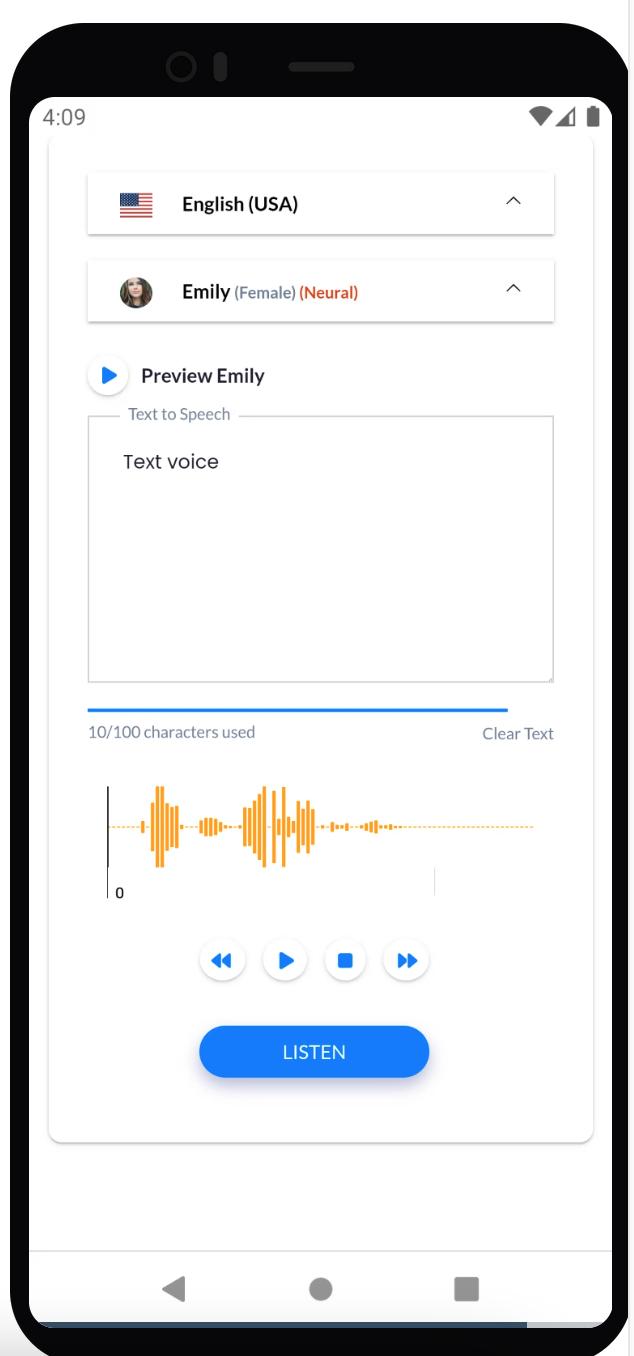Tap the LISTEN button
Viewport: 634px width, 1356px height.
(x=314, y=1052)
